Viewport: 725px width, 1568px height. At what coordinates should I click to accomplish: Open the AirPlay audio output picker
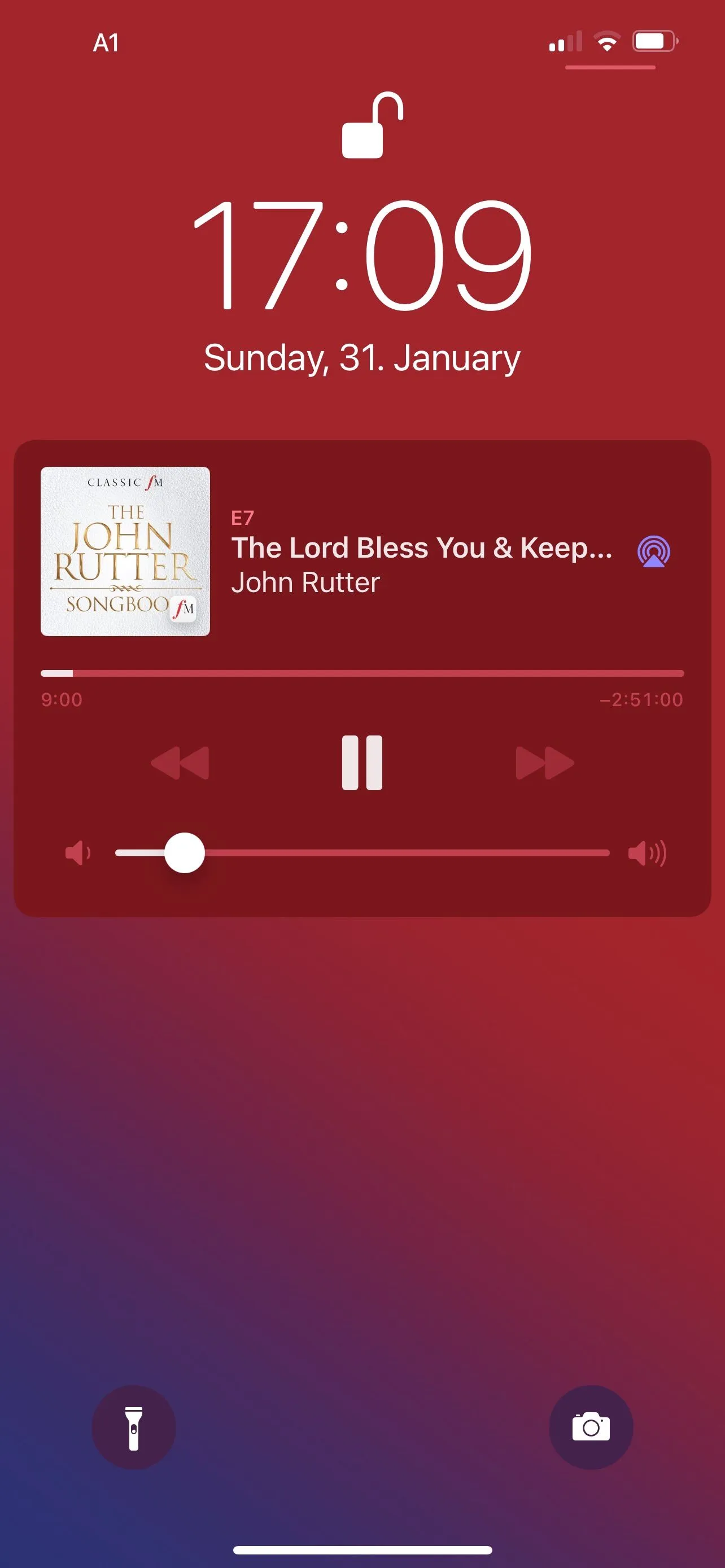tap(653, 551)
